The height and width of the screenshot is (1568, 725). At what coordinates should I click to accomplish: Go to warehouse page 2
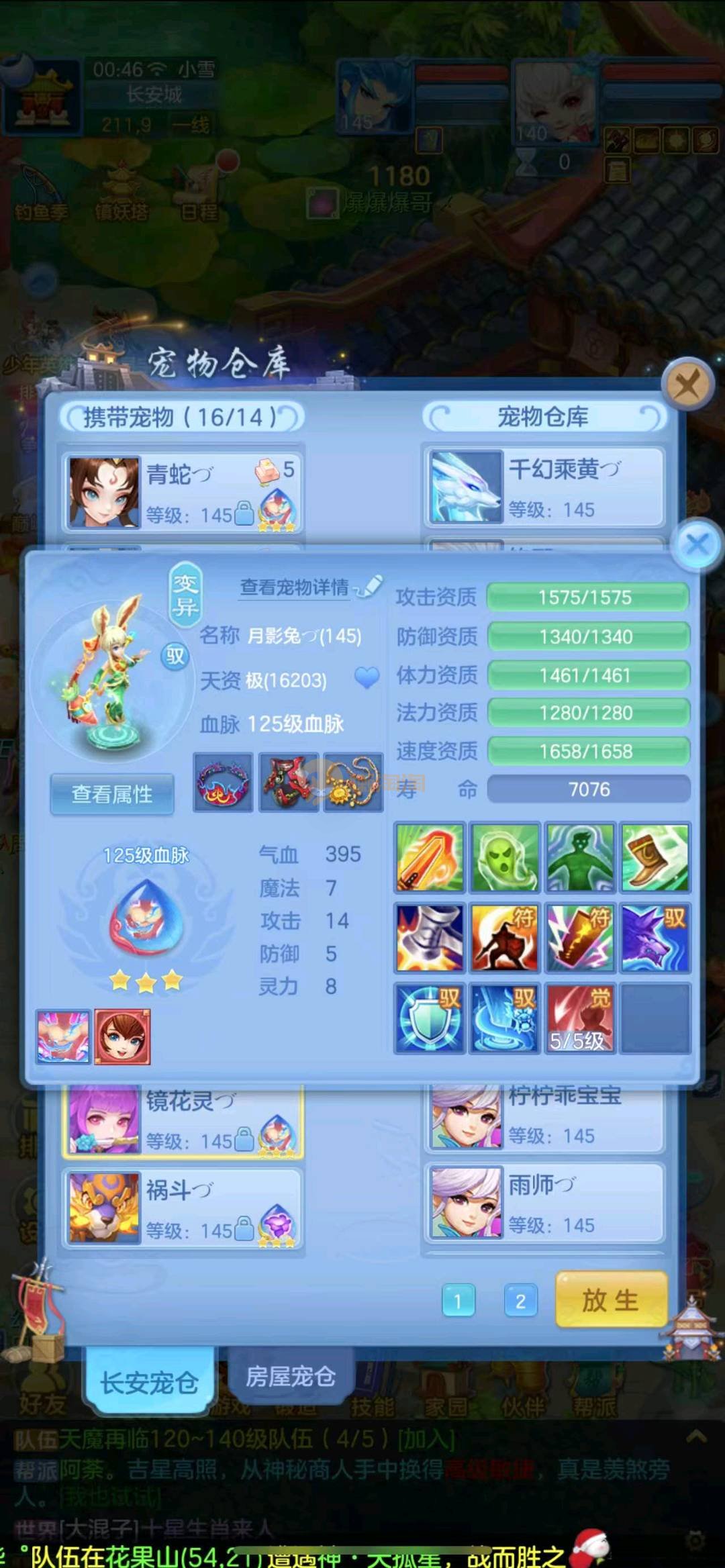pos(520,1302)
